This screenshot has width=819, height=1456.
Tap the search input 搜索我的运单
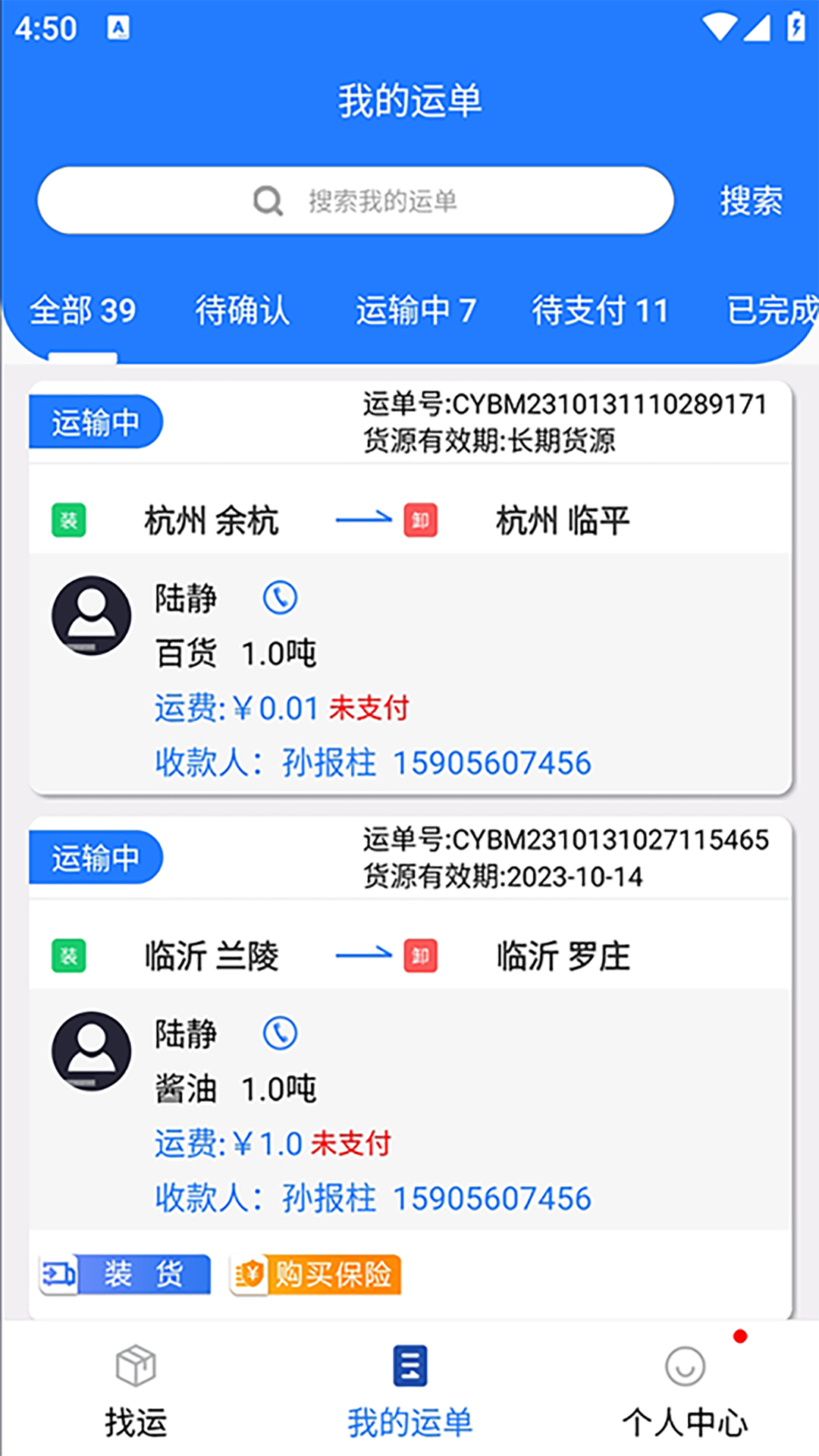pos(383,200)
